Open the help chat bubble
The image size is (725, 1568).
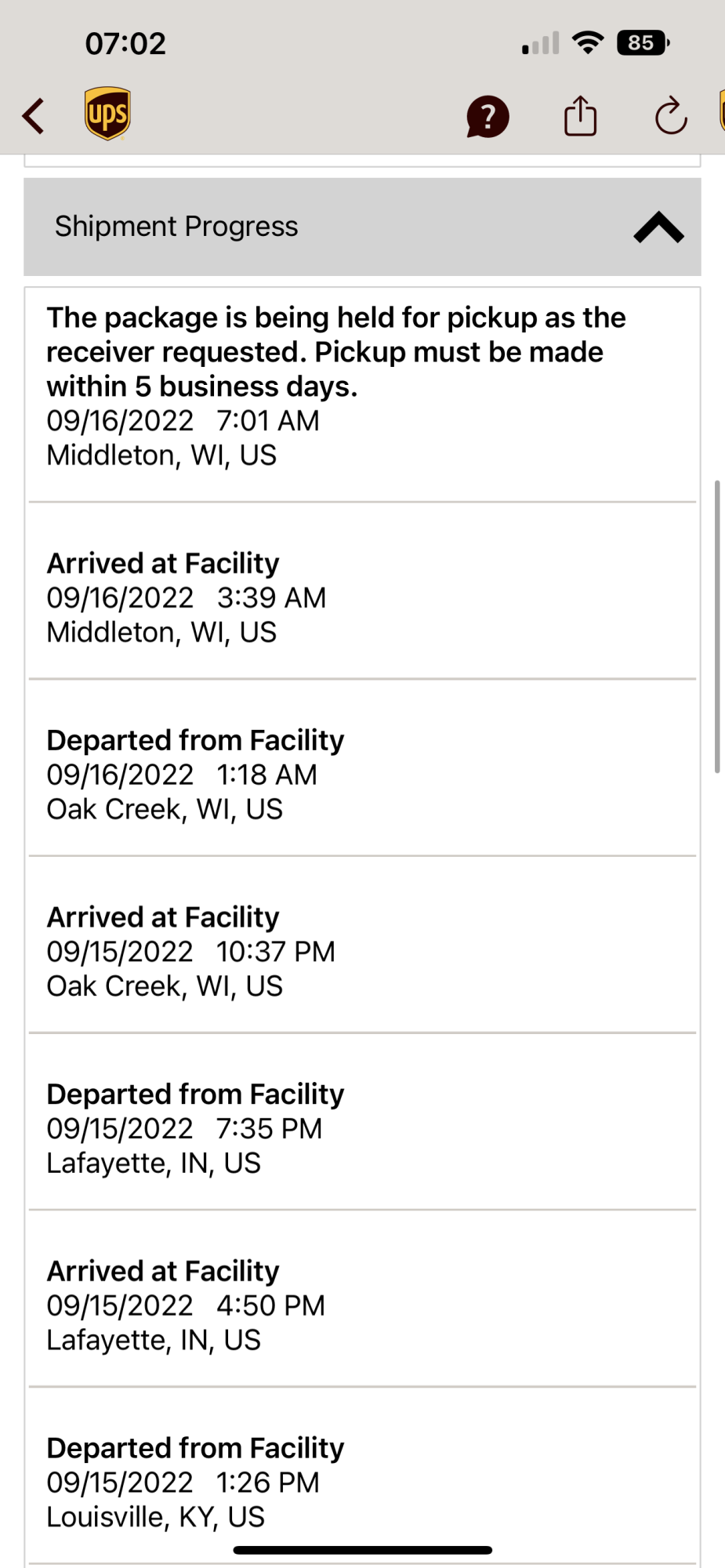click(488, 117)
